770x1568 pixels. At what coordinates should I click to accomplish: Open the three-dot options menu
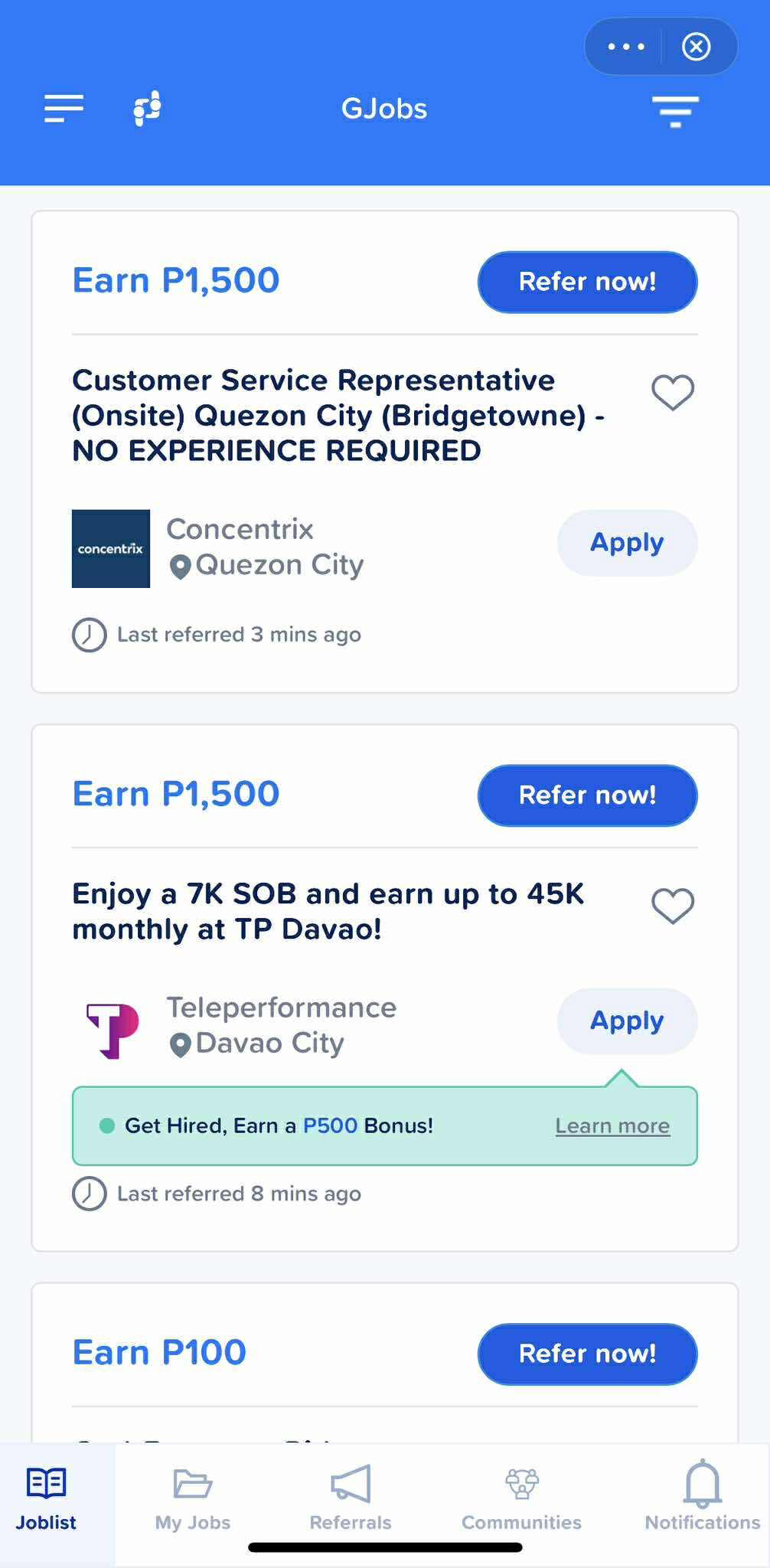[625, 47]
